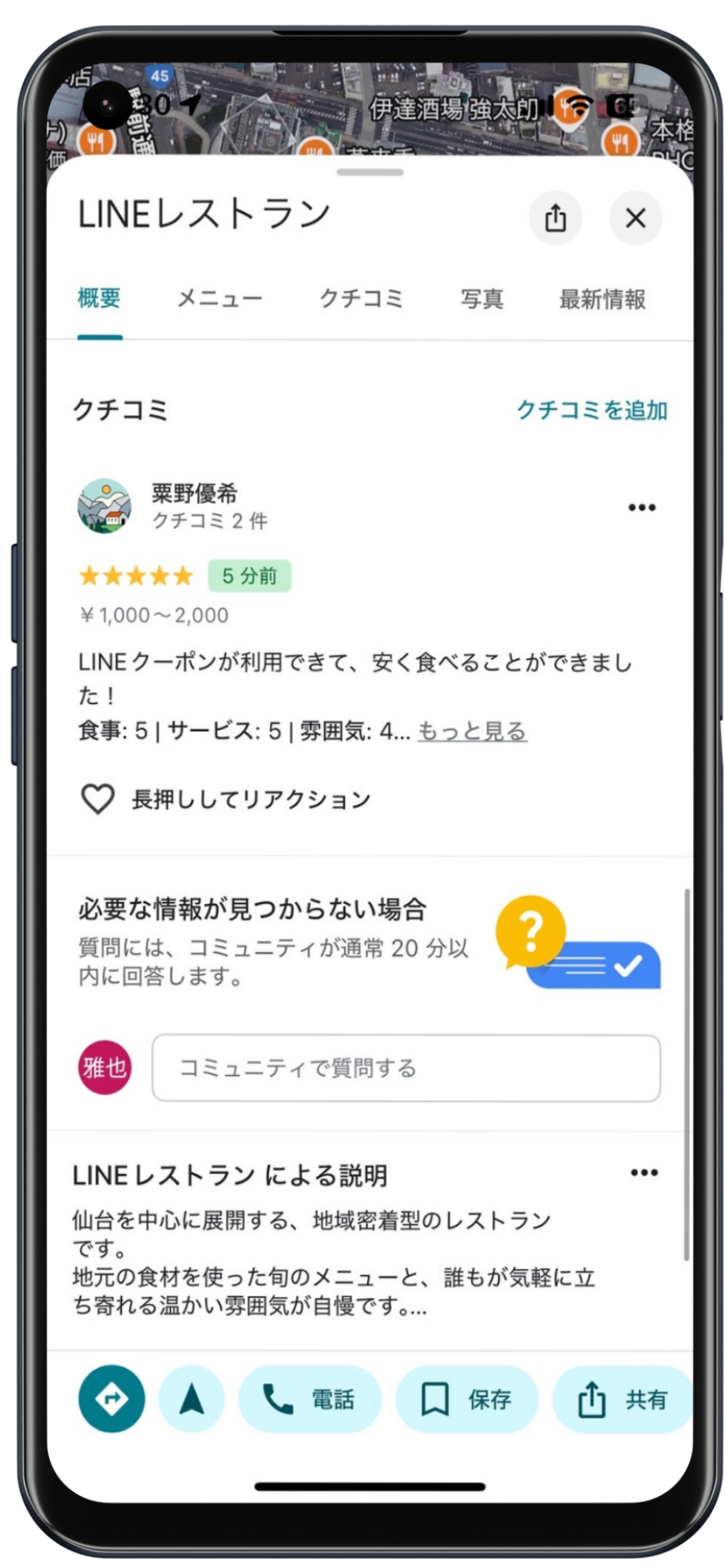Screen dimensions: 725x1568
Task: Open the 写真 tab
Action: point(482,298)
